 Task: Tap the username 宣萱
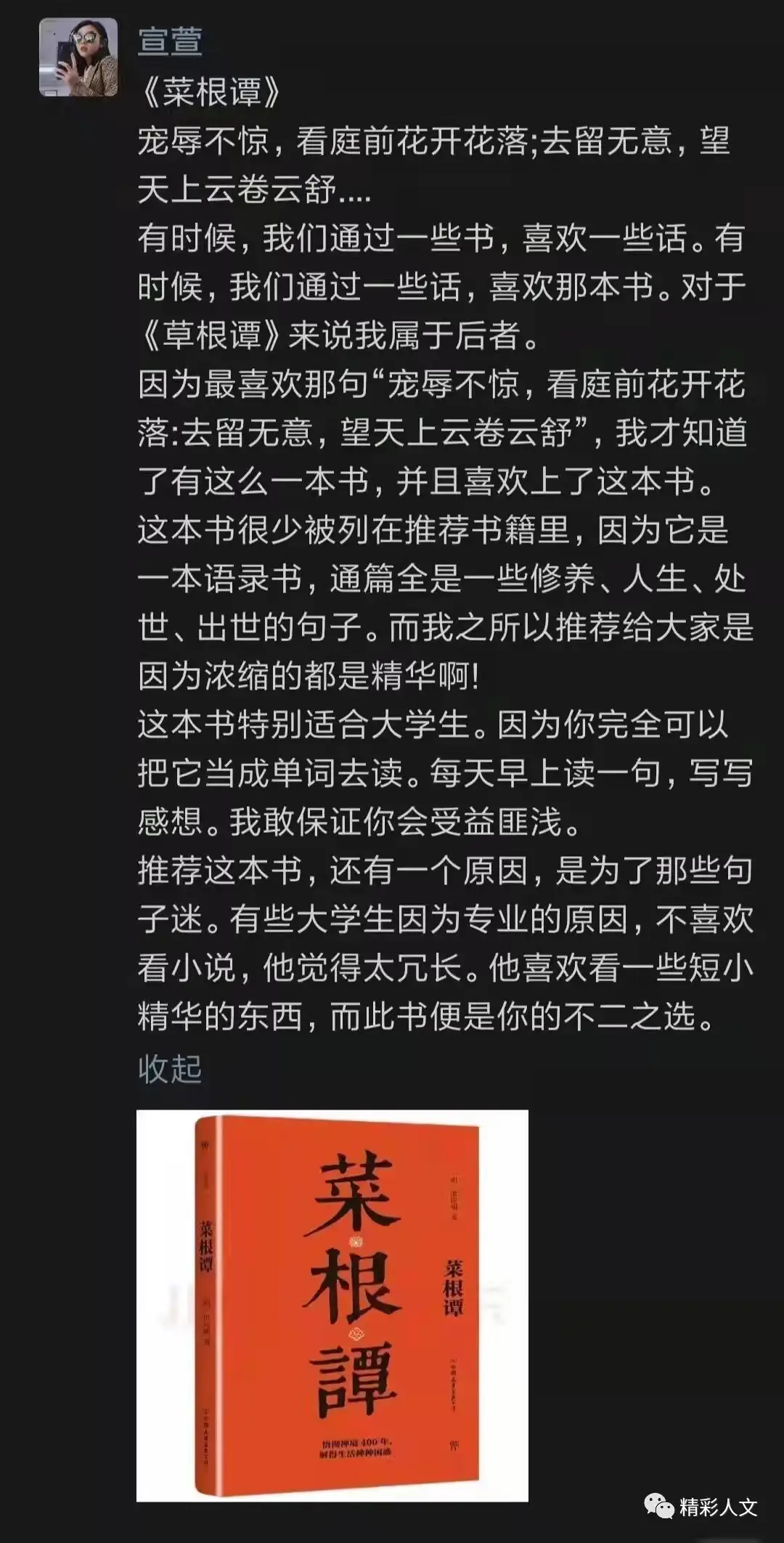click(170, 41)
